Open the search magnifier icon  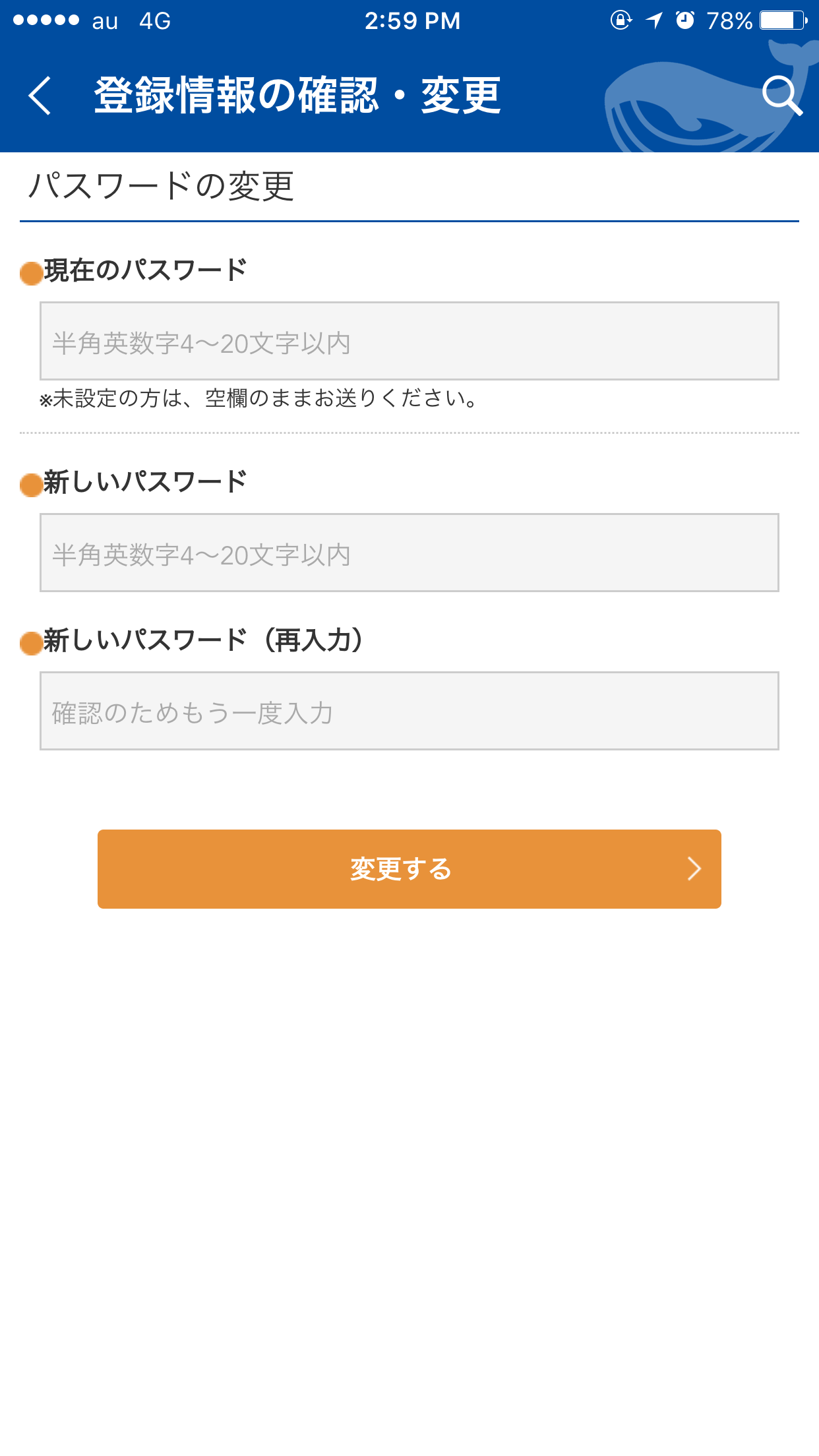pos(783,96)
